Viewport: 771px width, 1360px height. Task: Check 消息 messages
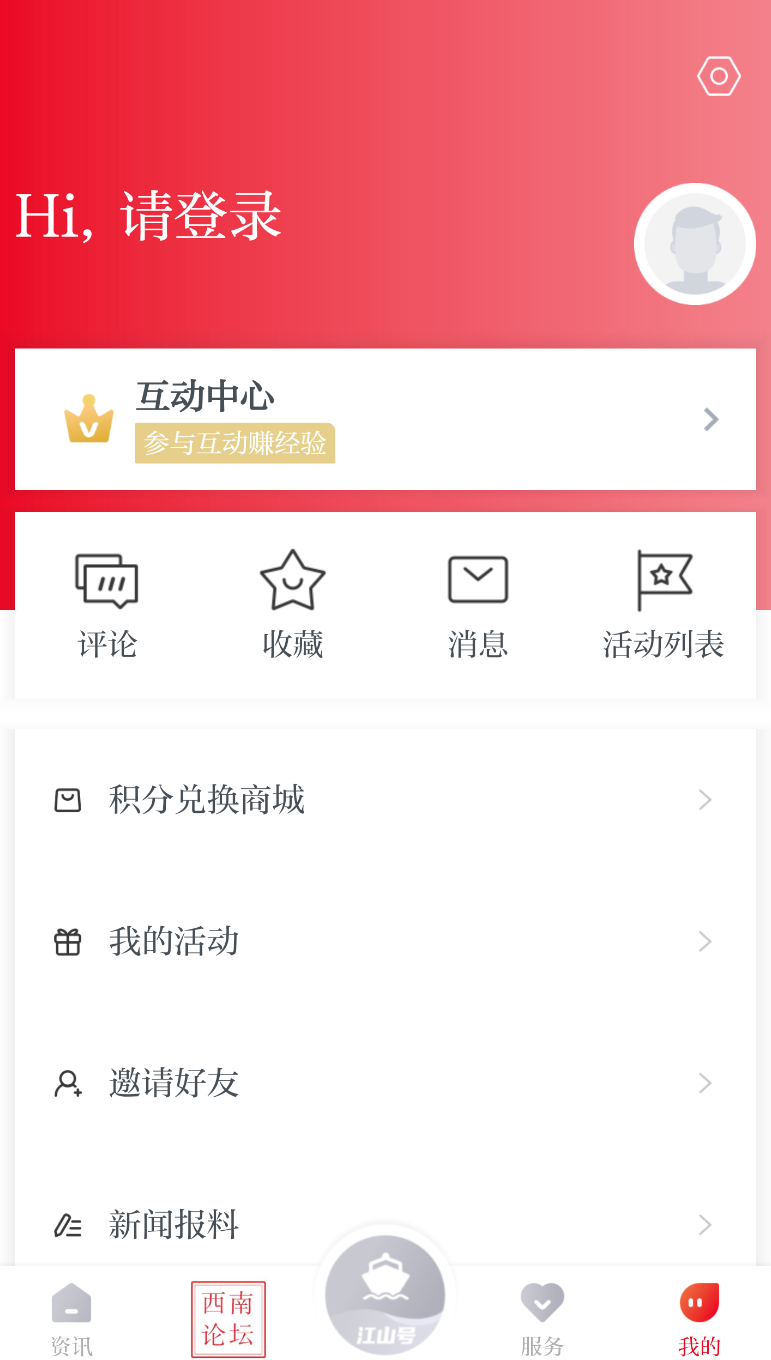tap(478, 606)
